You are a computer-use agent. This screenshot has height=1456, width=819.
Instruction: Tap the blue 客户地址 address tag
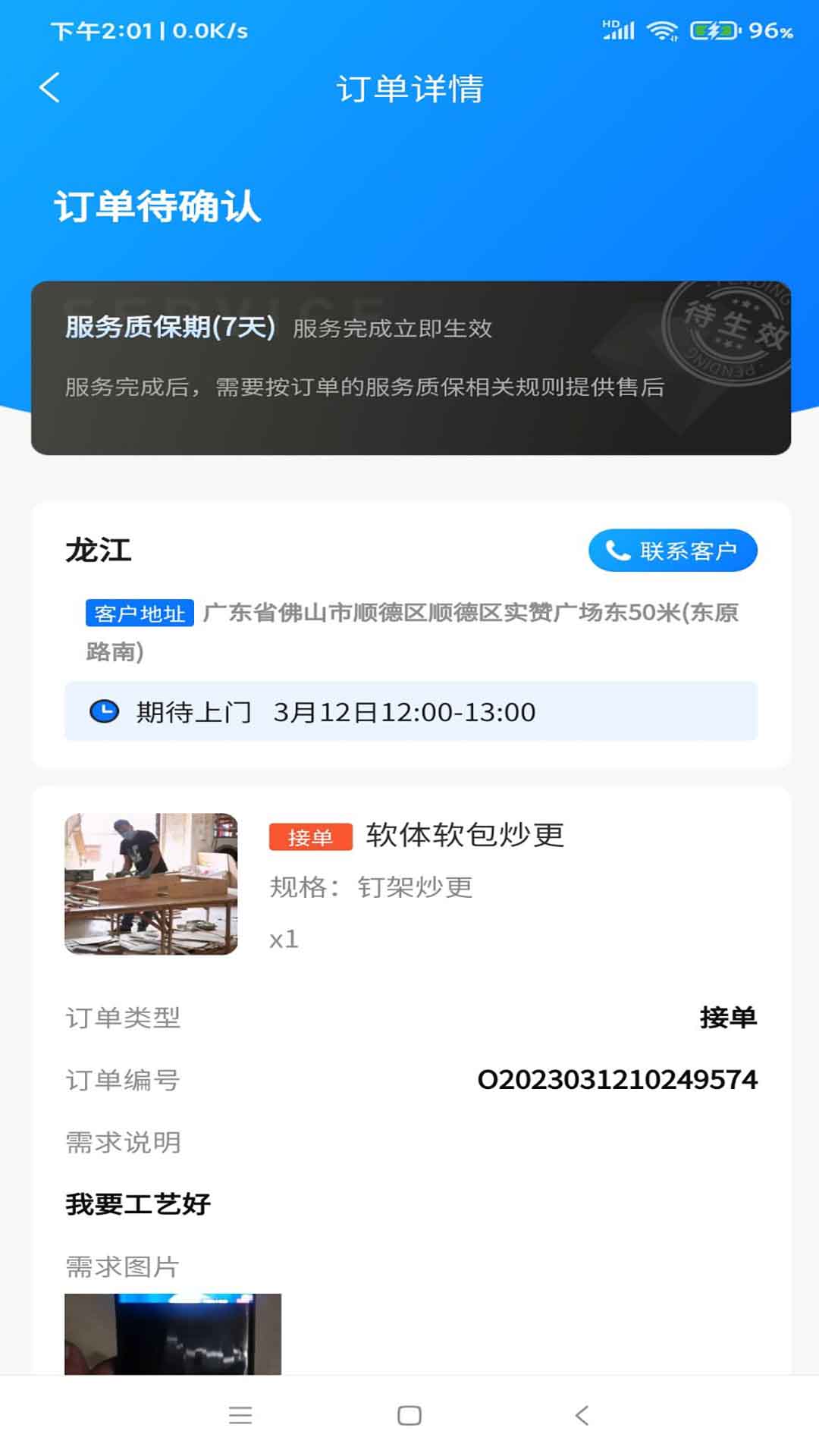click(x=140, y=614)
